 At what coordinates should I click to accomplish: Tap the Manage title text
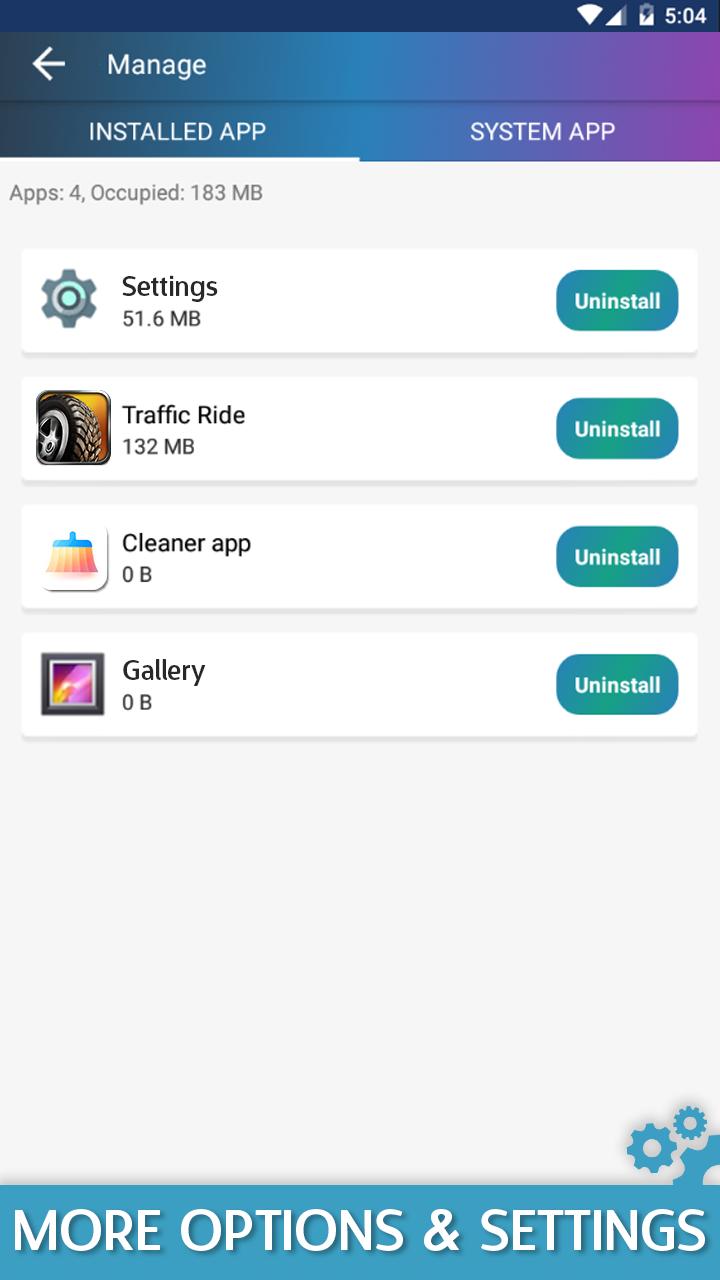(x=156, y=64)
